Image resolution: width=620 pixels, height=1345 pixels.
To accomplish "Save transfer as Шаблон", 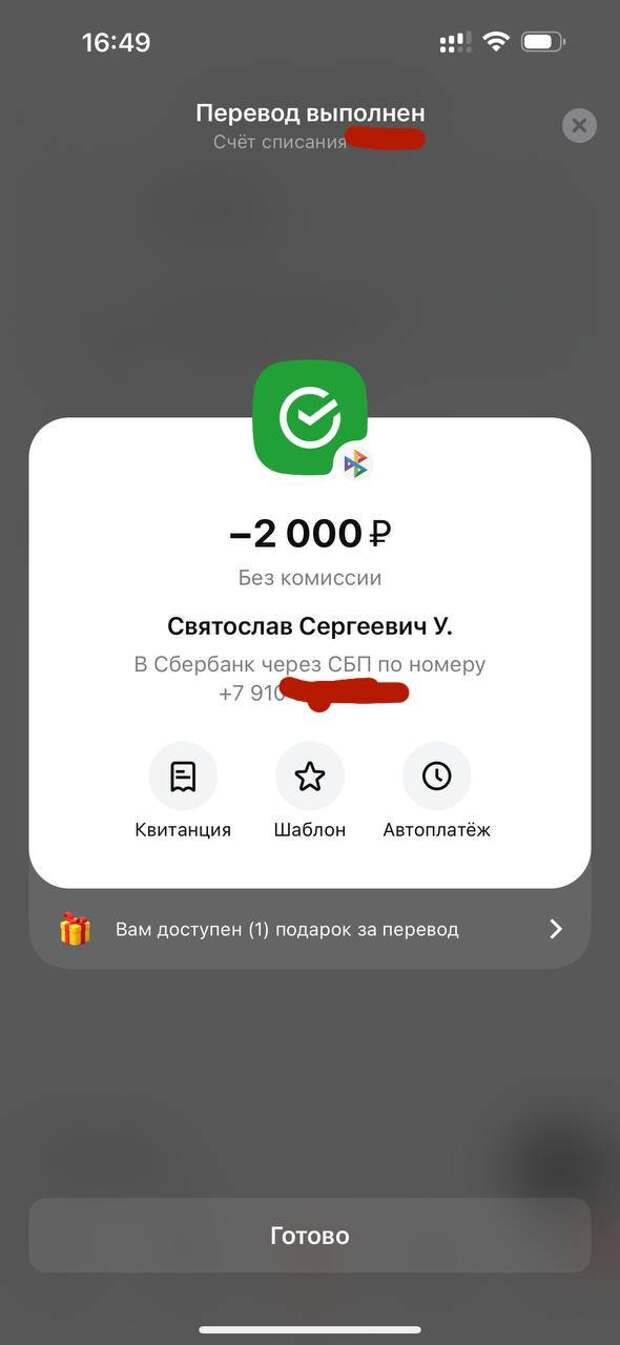I will pyautogui.click(x=310, y=777).
